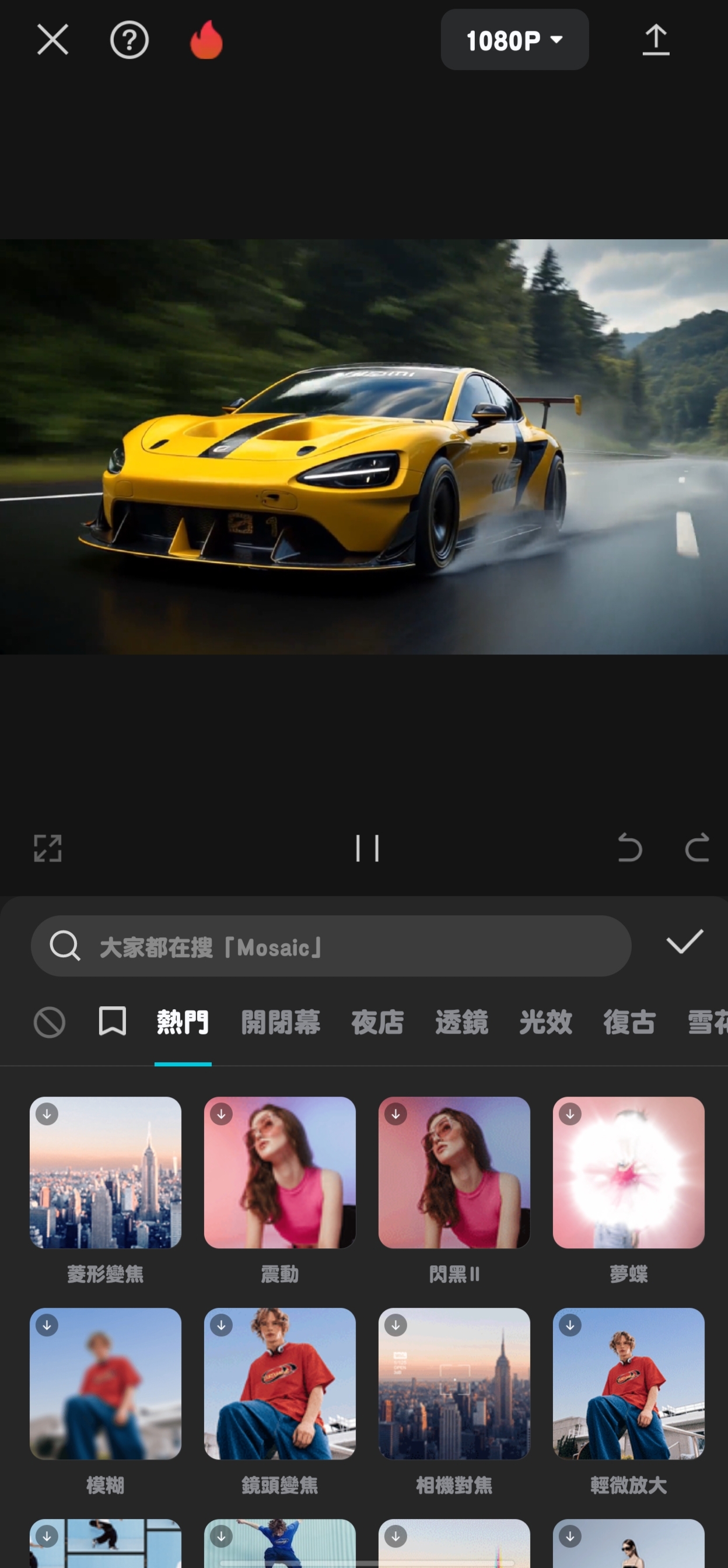The image size is (728, 1568).
Task: Undo the last edit
Action: click(629, 848)
